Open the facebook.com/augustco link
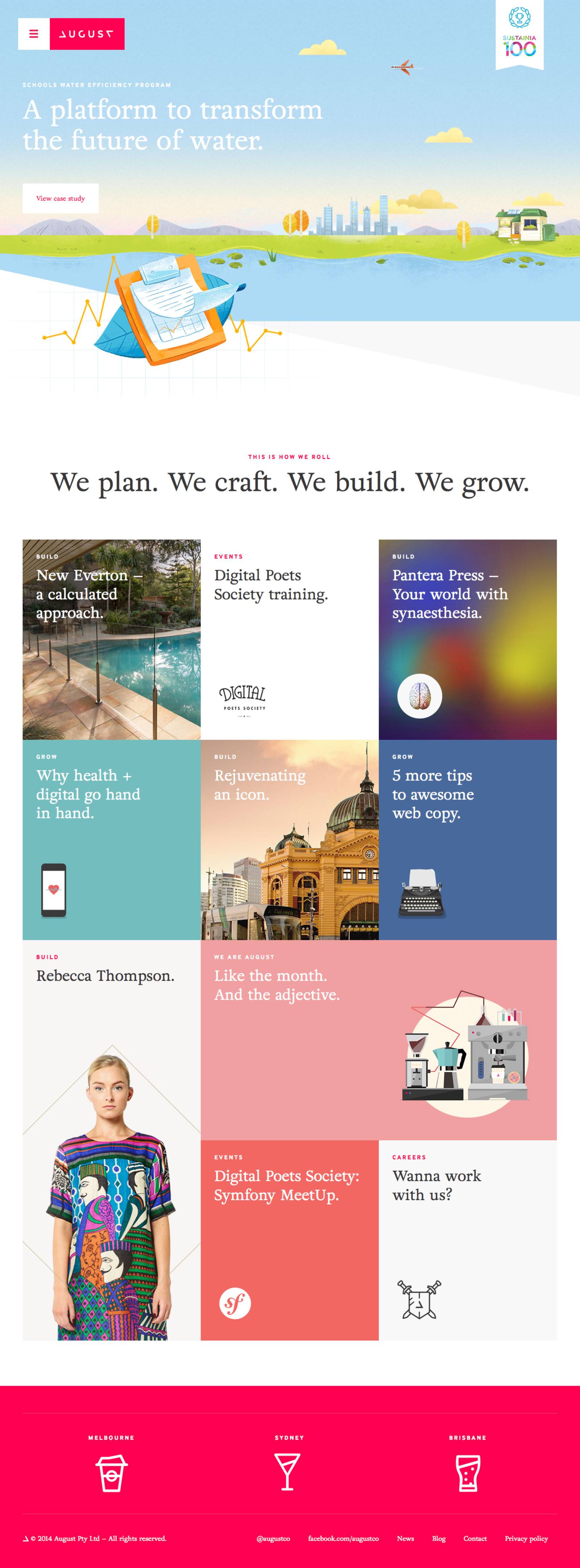580x1568 pixels. (x=343, y=1538)
